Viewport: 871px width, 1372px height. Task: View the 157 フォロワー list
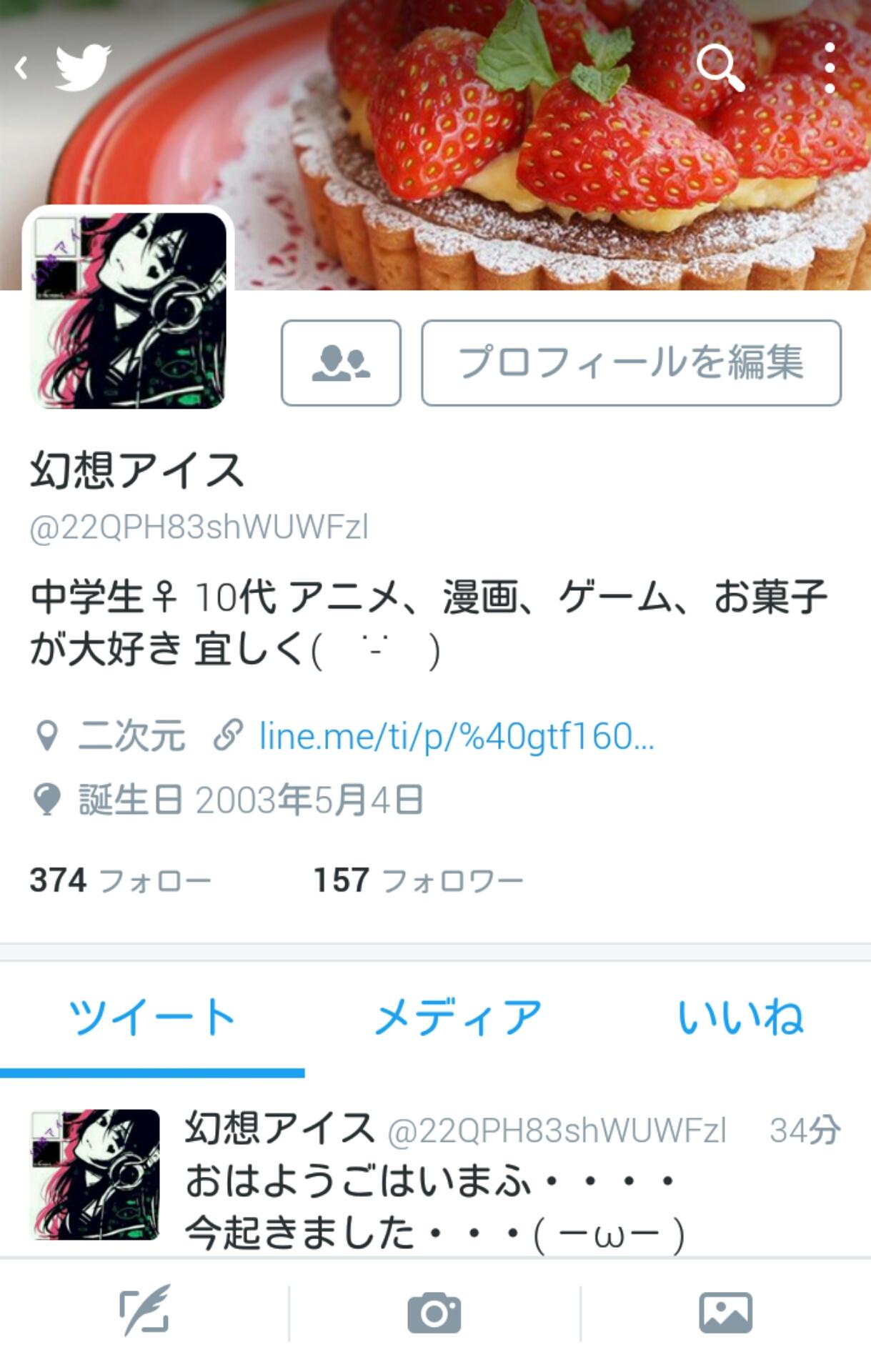point(418,880)
